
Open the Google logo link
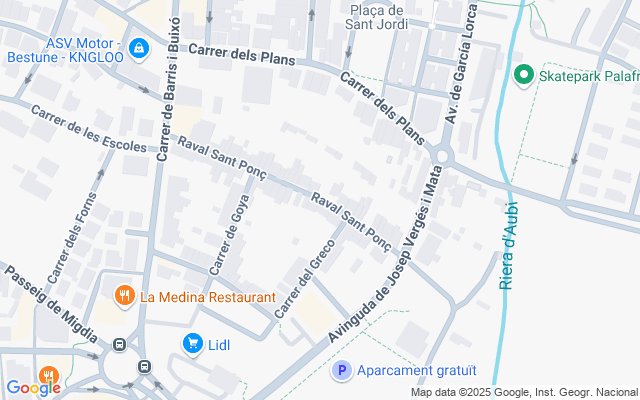[32, 388]
